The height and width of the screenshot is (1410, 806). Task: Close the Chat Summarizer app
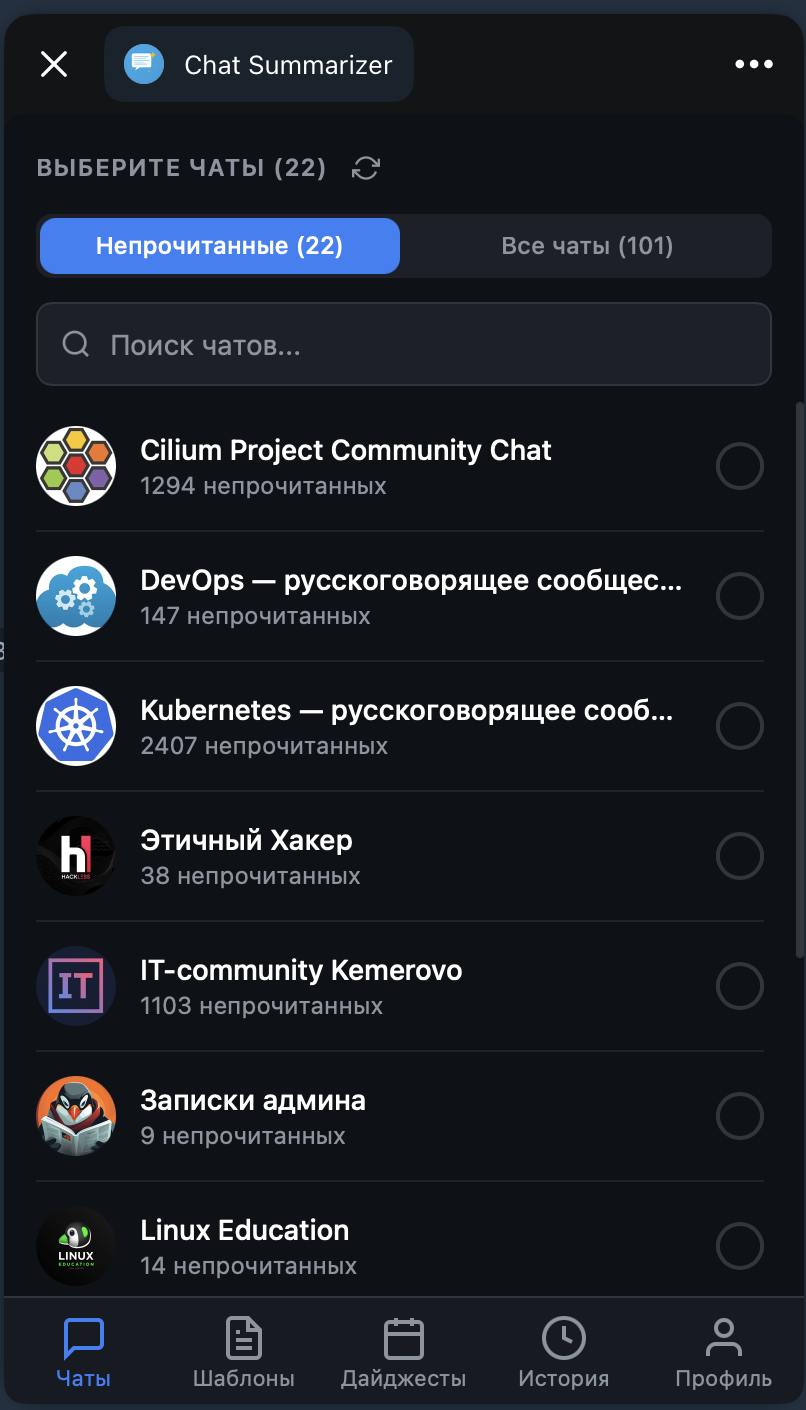tap(53, 63)
